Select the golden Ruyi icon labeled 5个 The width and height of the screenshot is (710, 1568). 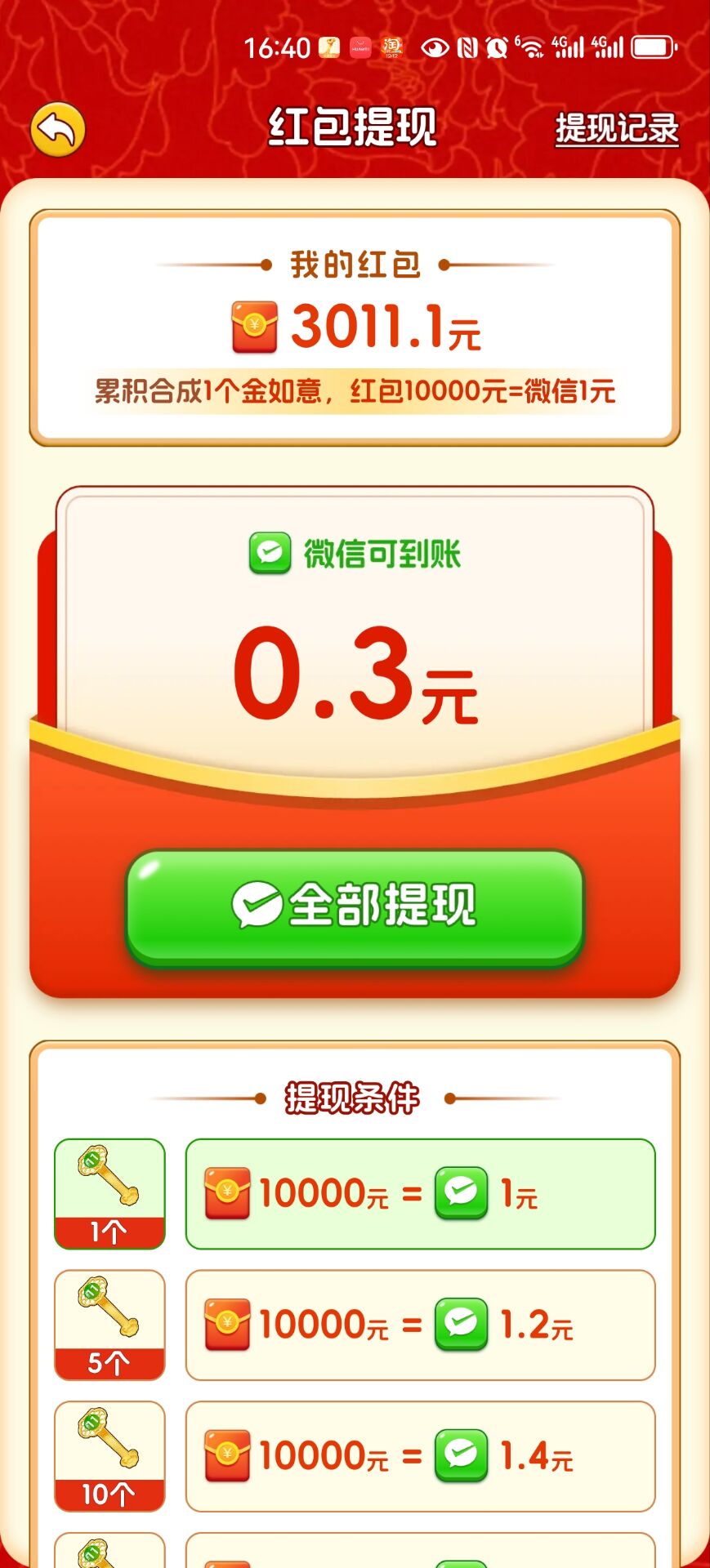(110, 1324)
